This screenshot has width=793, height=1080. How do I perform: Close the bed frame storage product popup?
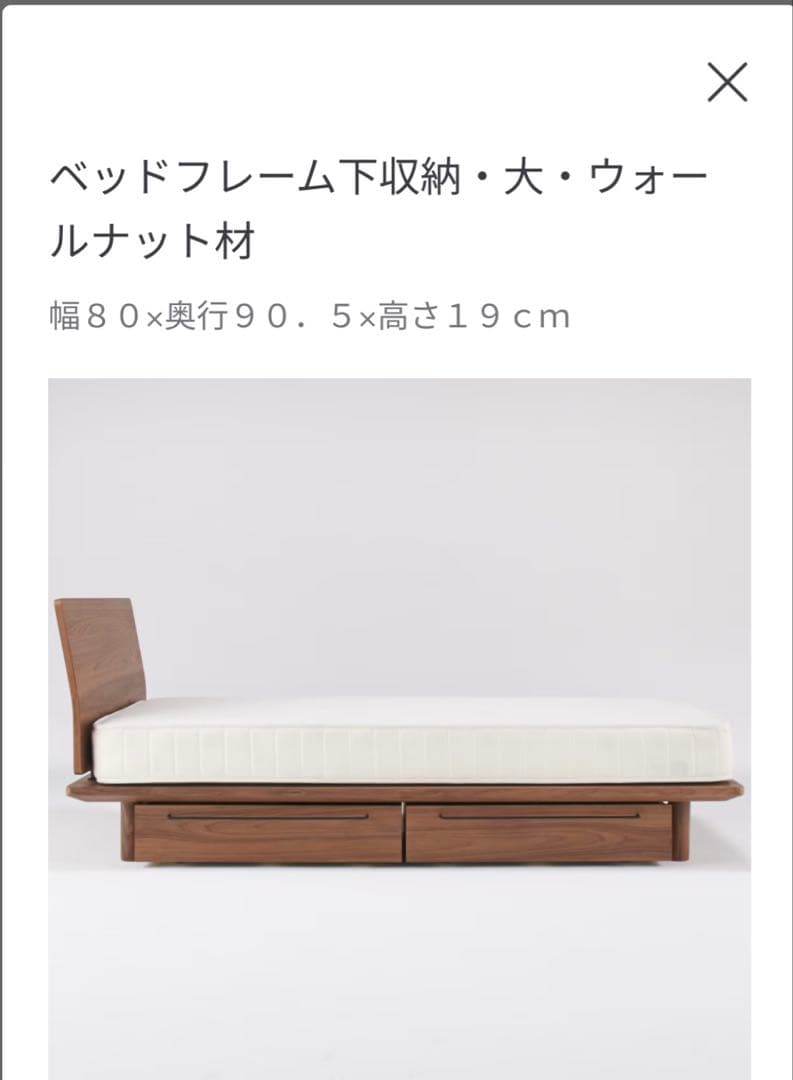727,82
